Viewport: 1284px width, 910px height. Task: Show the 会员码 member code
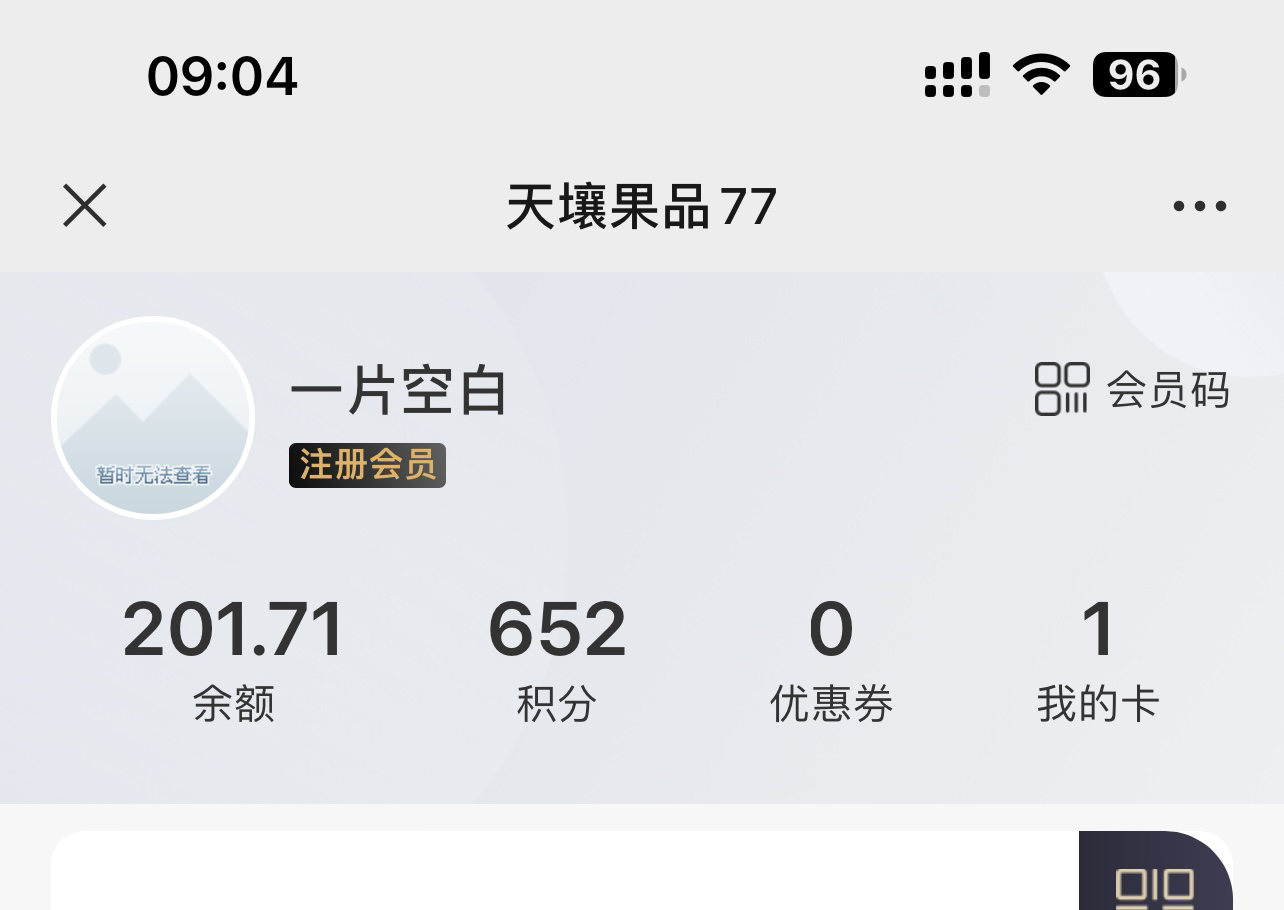pos(1132,389)
